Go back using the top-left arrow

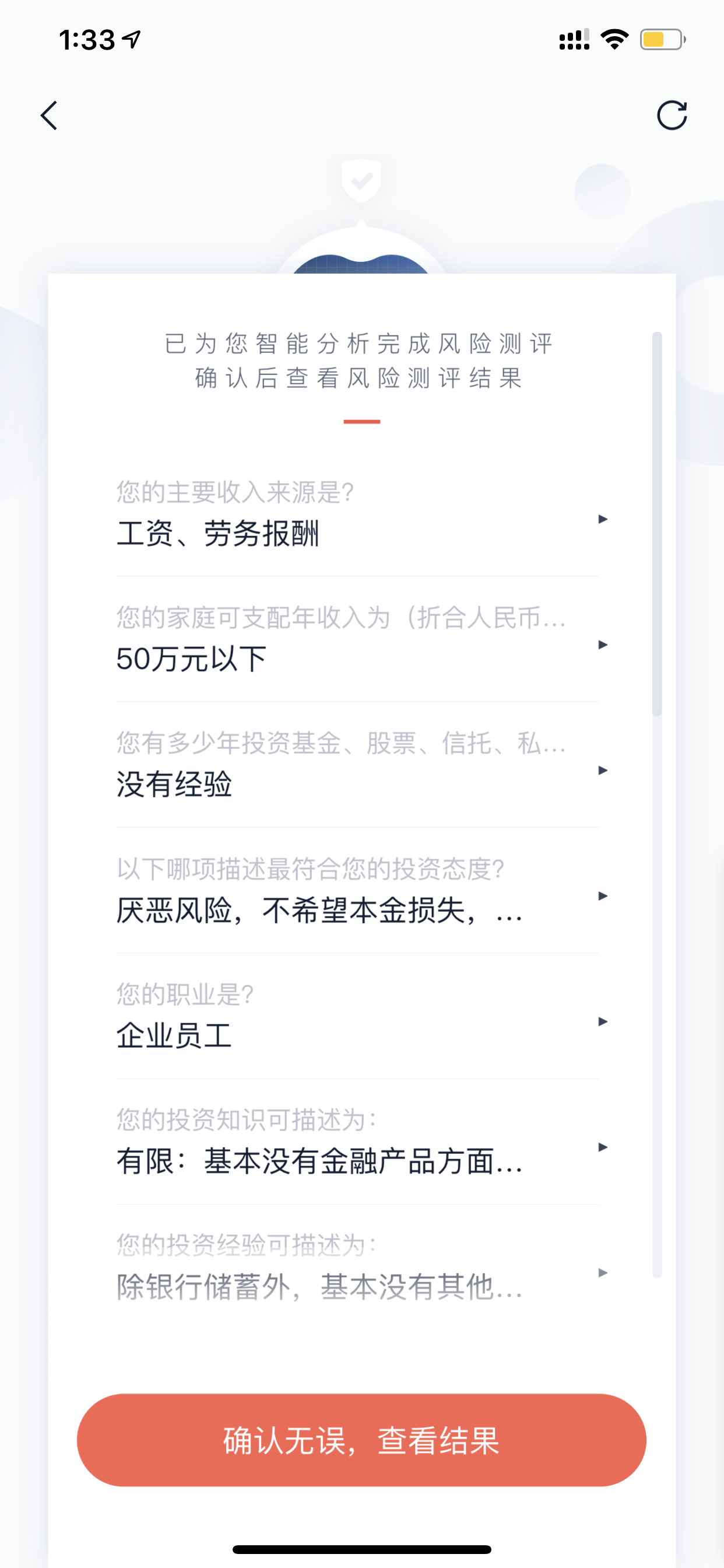(x=48, y=116)
